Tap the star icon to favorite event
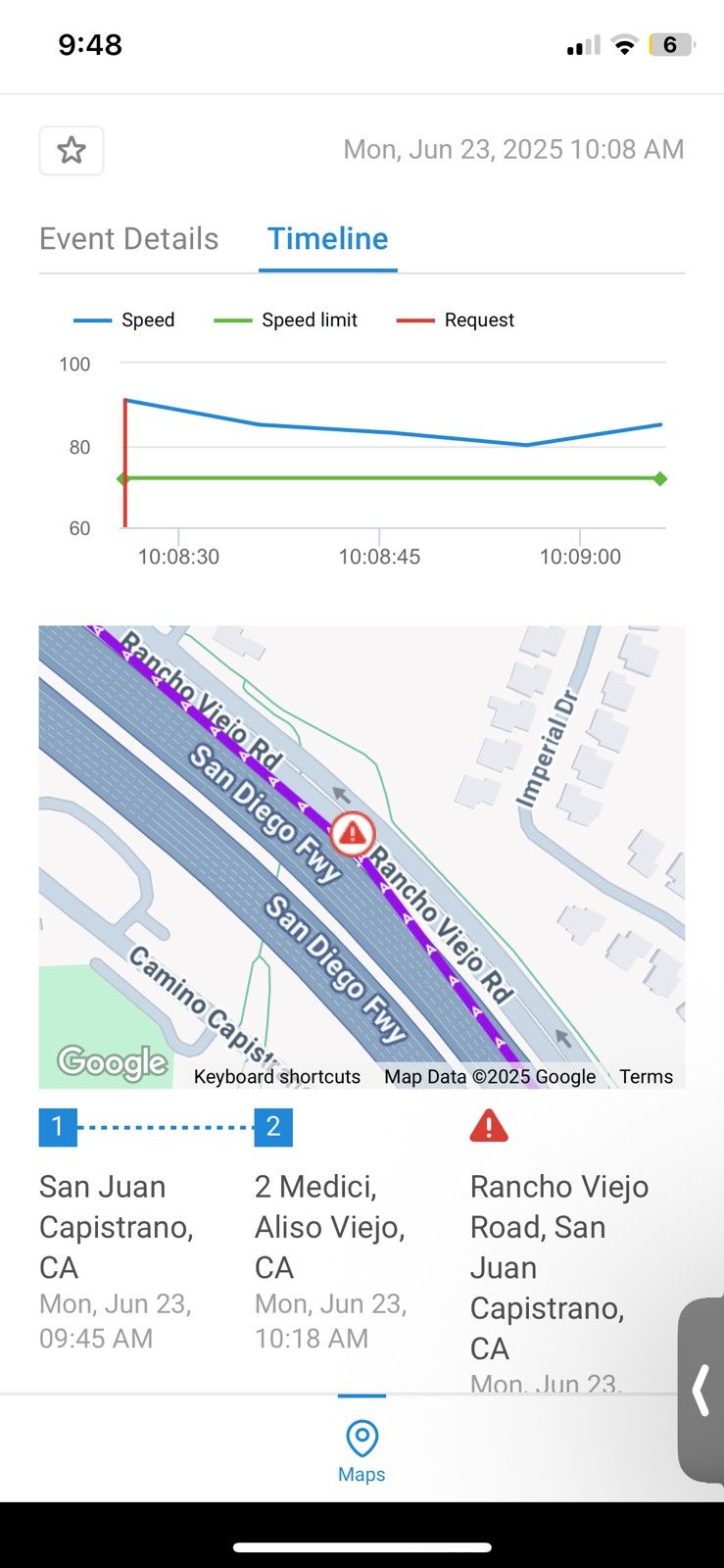The image size is (724, 1568). click(72, 151)
